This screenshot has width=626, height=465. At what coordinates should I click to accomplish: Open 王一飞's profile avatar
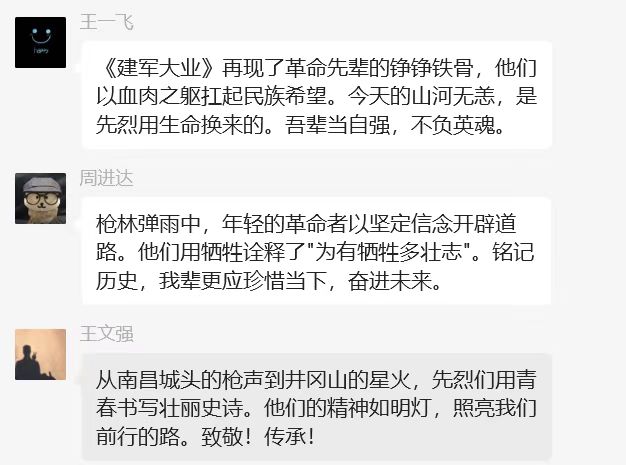click(40, 43)
